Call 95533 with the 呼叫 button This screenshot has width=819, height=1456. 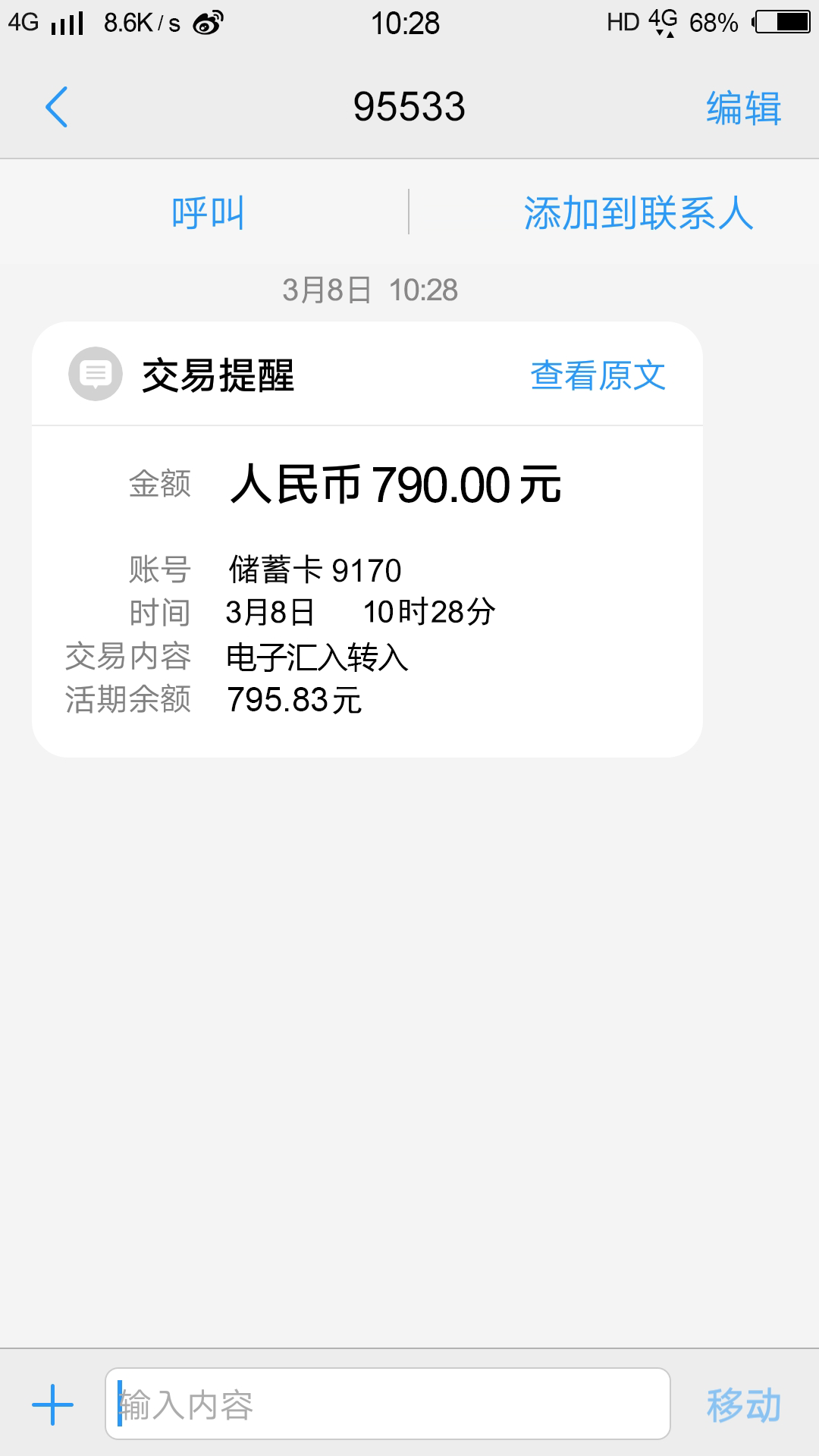click(x=208, y=212)
